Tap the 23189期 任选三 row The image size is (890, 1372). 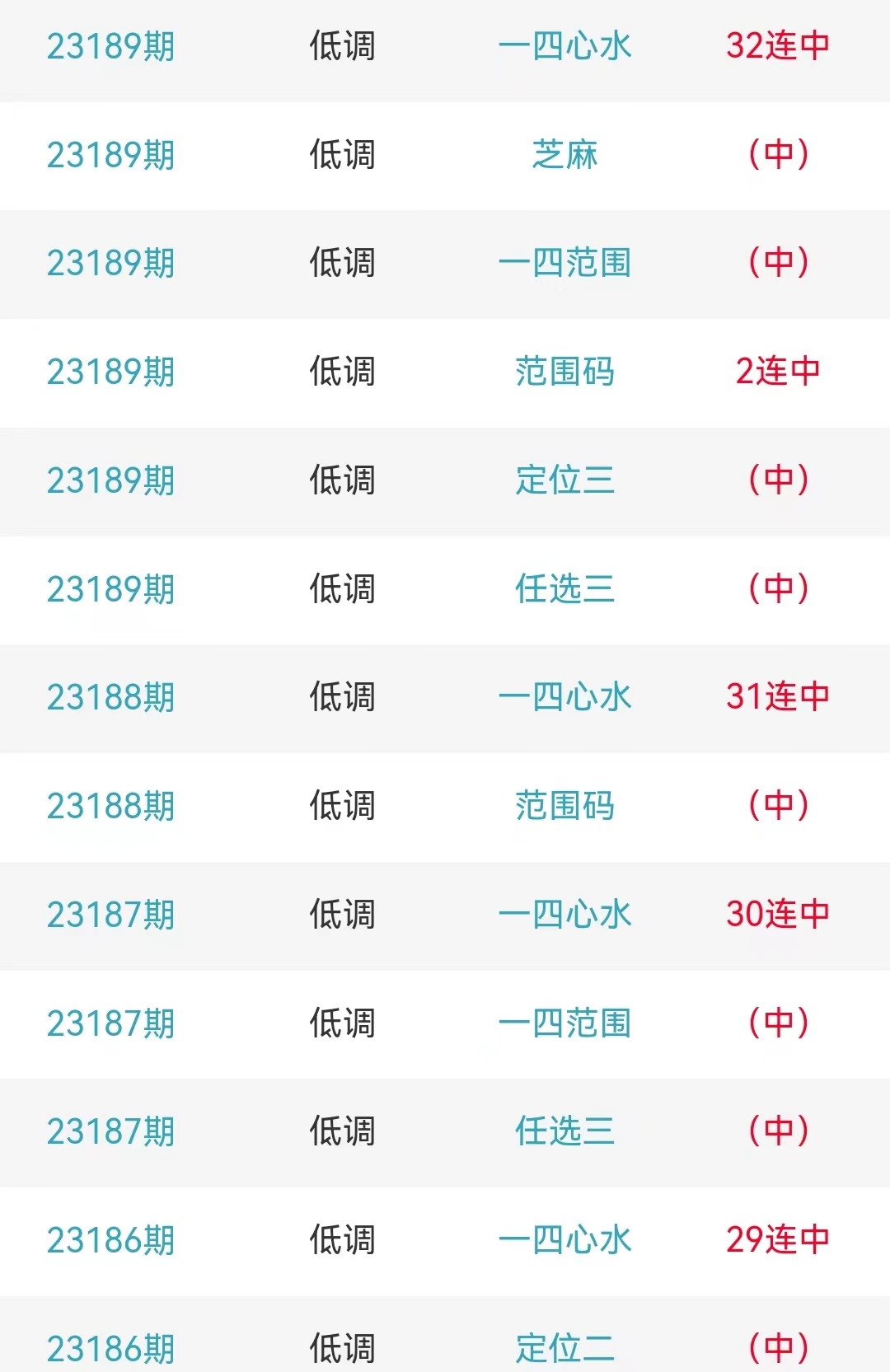pyautogui.click(x=564, y=589)
